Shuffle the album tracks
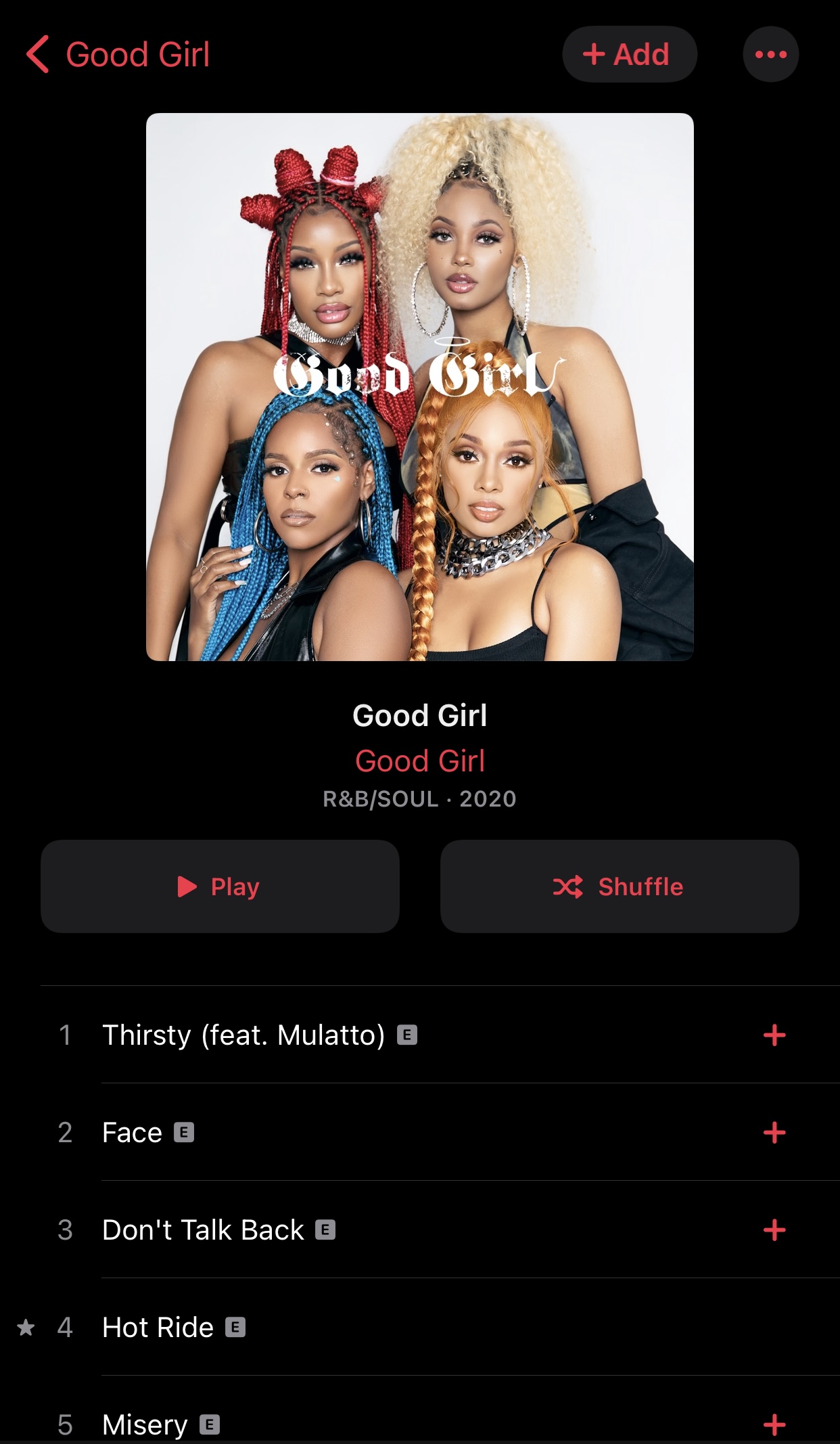The height and width of the screenshot is (1444, 840). pos(619,886)
